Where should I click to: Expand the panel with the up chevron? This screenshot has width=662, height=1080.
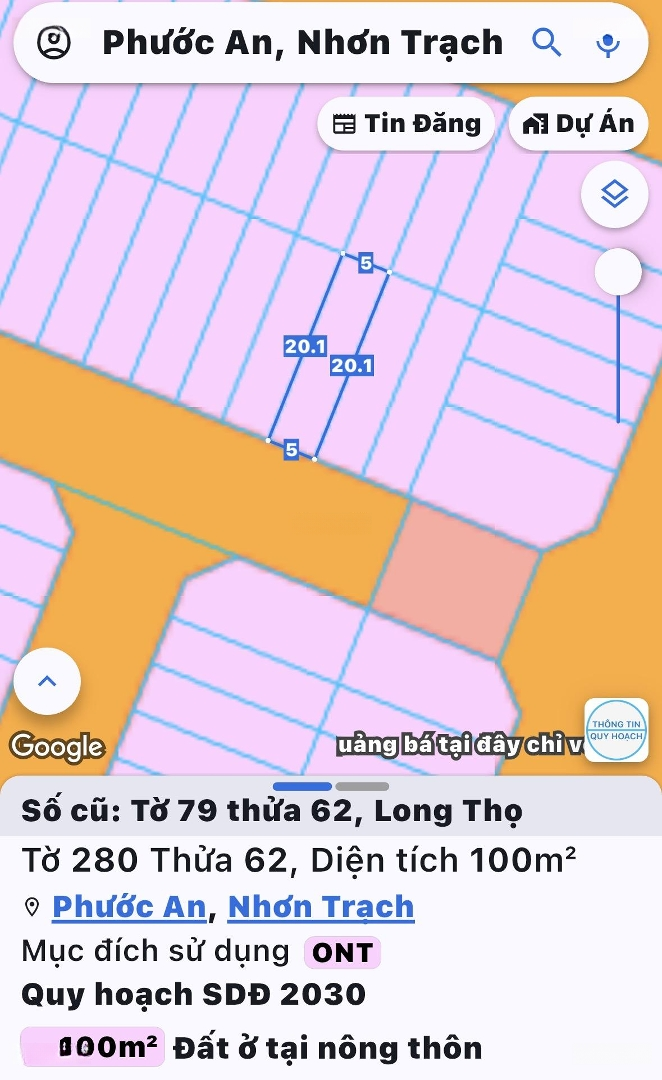(47, 681)
